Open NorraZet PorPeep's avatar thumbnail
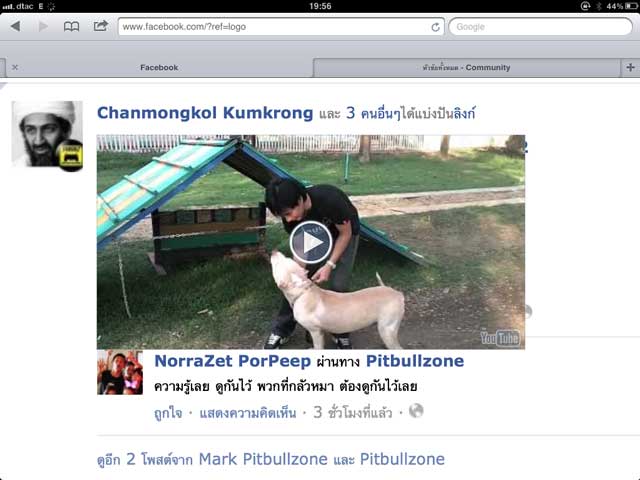 click(x=119, y=373)
